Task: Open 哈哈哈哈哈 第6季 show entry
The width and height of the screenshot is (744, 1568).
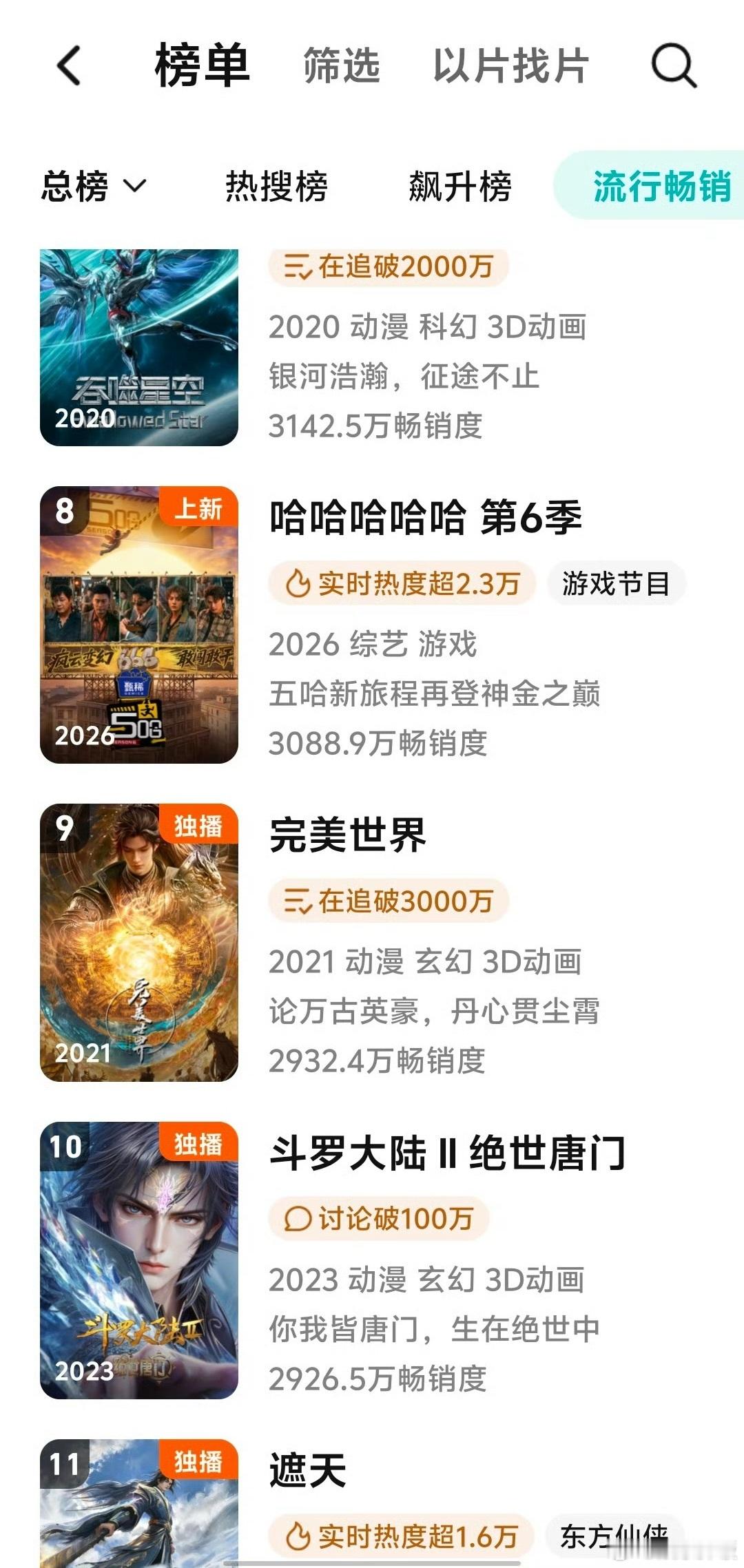Action: click(x=426, y=518)
